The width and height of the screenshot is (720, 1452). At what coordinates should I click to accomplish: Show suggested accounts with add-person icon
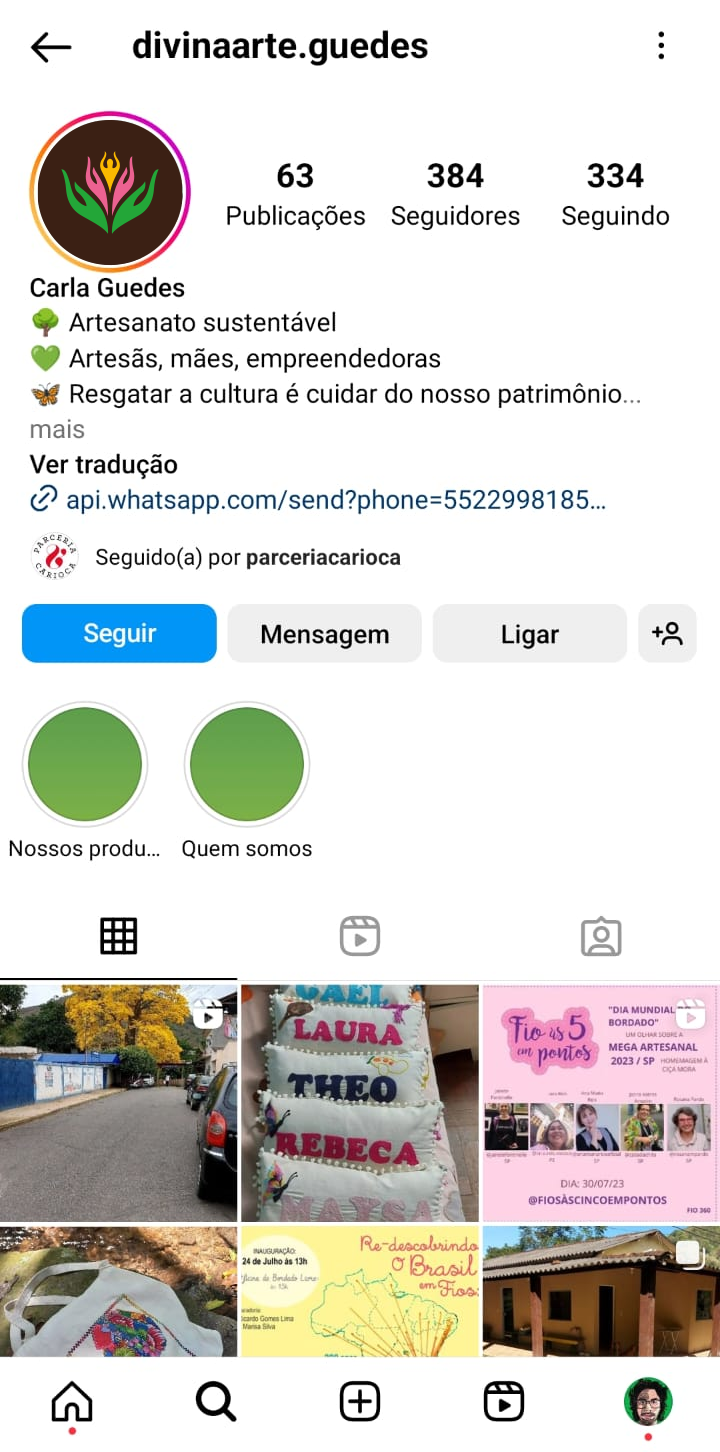coord(667,633)
